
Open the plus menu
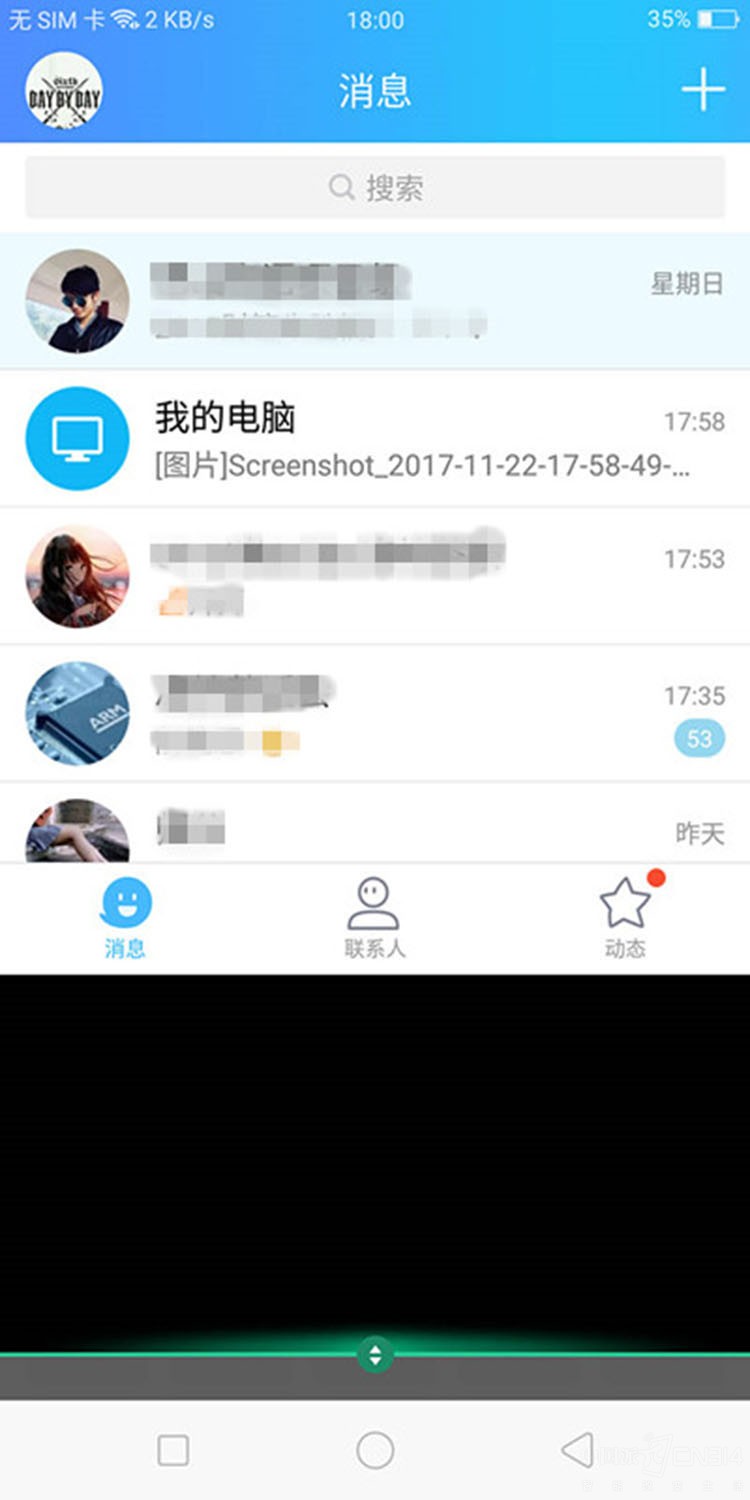click(703, 91)
